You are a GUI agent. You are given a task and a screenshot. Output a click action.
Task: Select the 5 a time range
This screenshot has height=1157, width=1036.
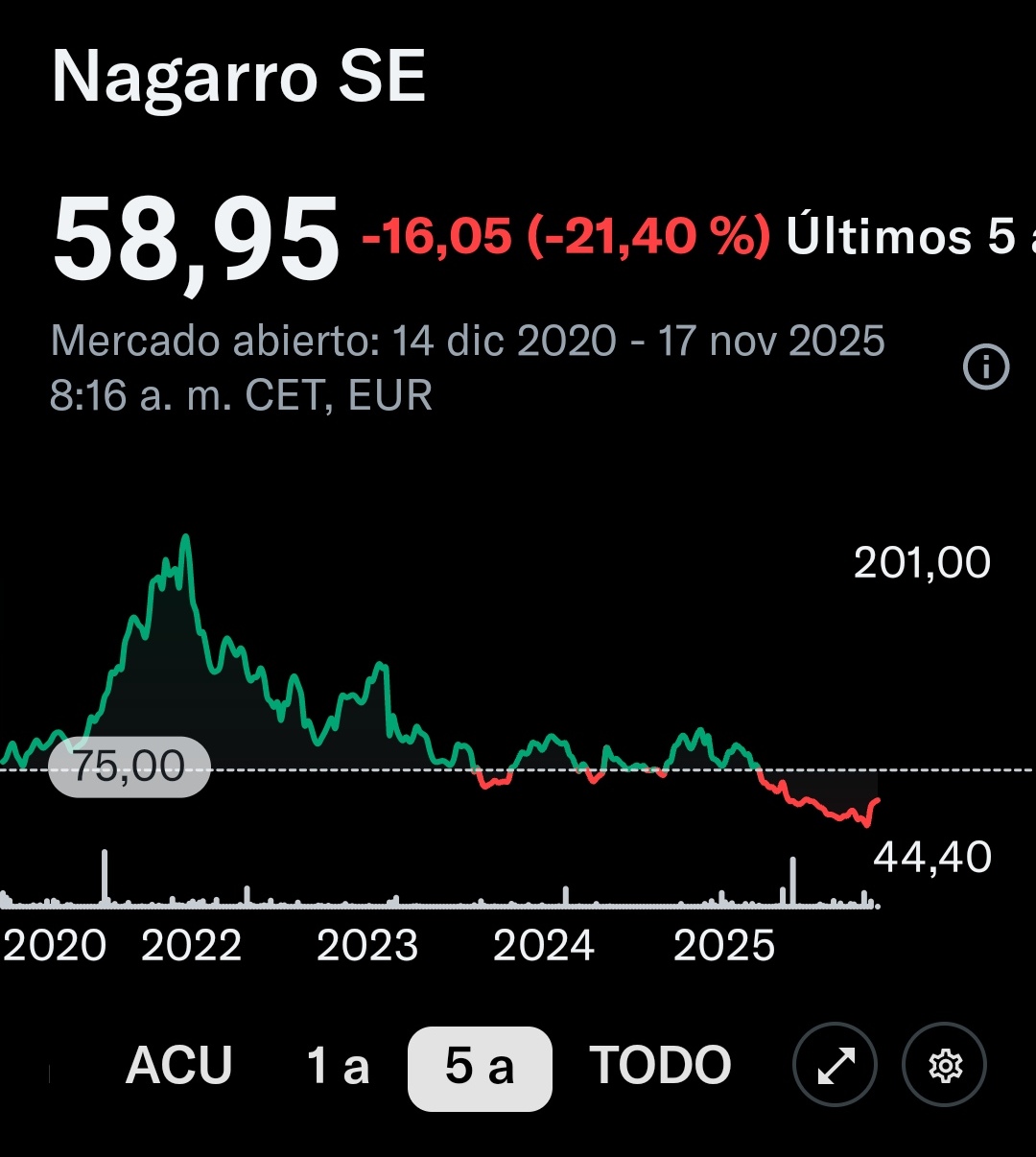(480, 1067)
